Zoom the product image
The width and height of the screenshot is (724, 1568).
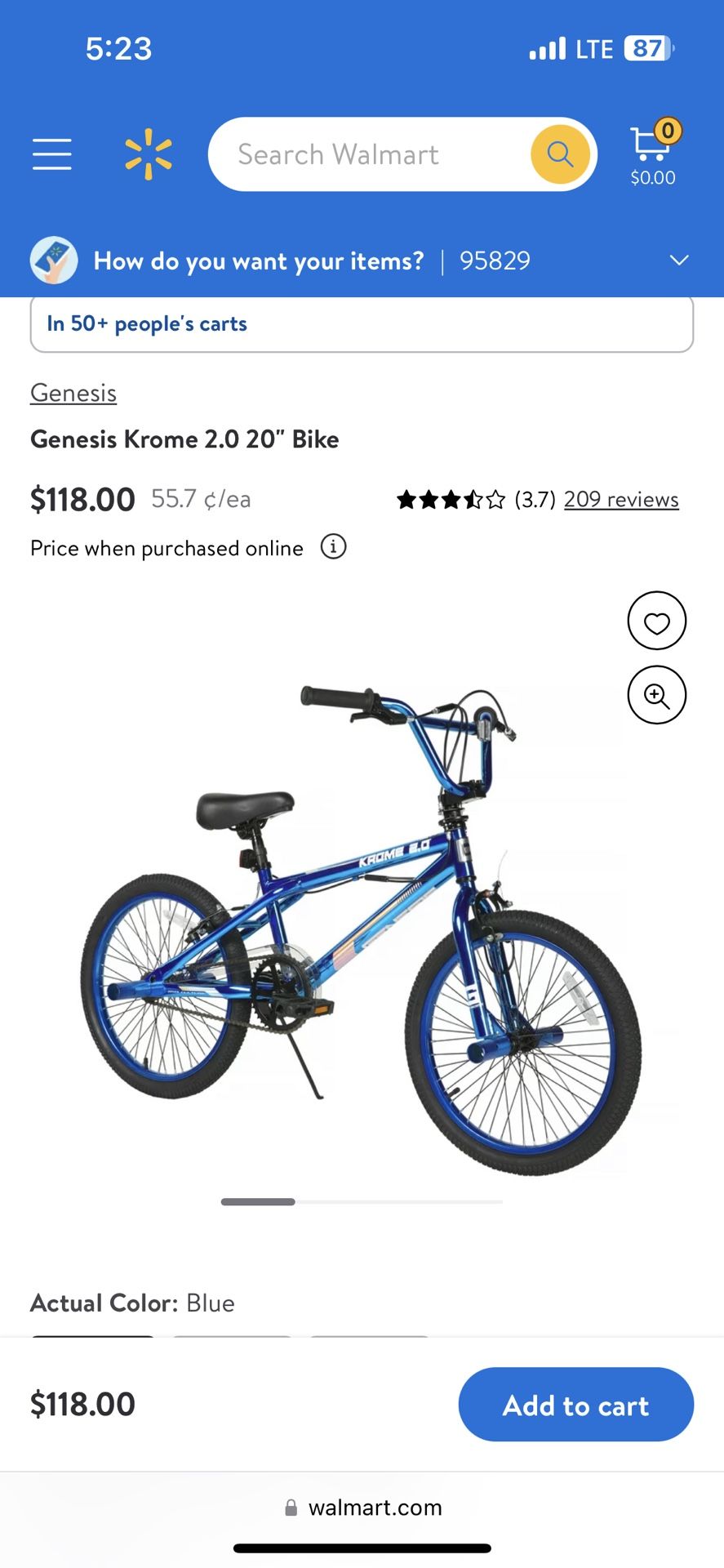656,695
